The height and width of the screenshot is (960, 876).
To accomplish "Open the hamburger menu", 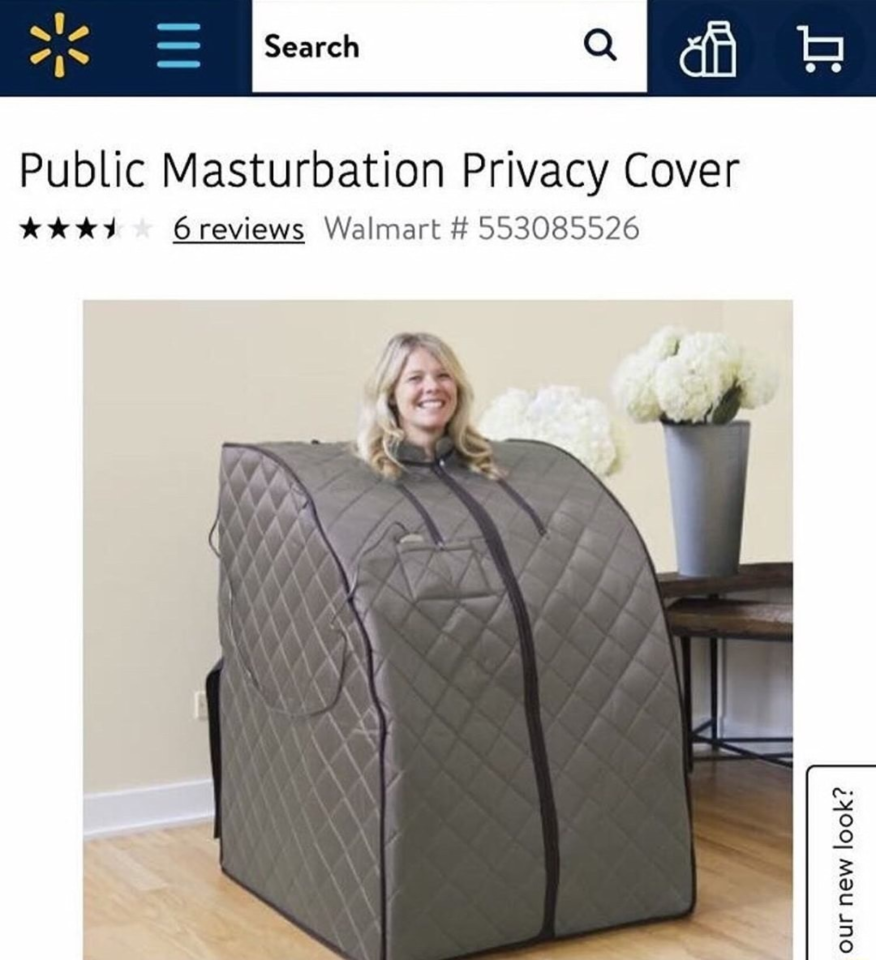I will click(x=180, y=47).
